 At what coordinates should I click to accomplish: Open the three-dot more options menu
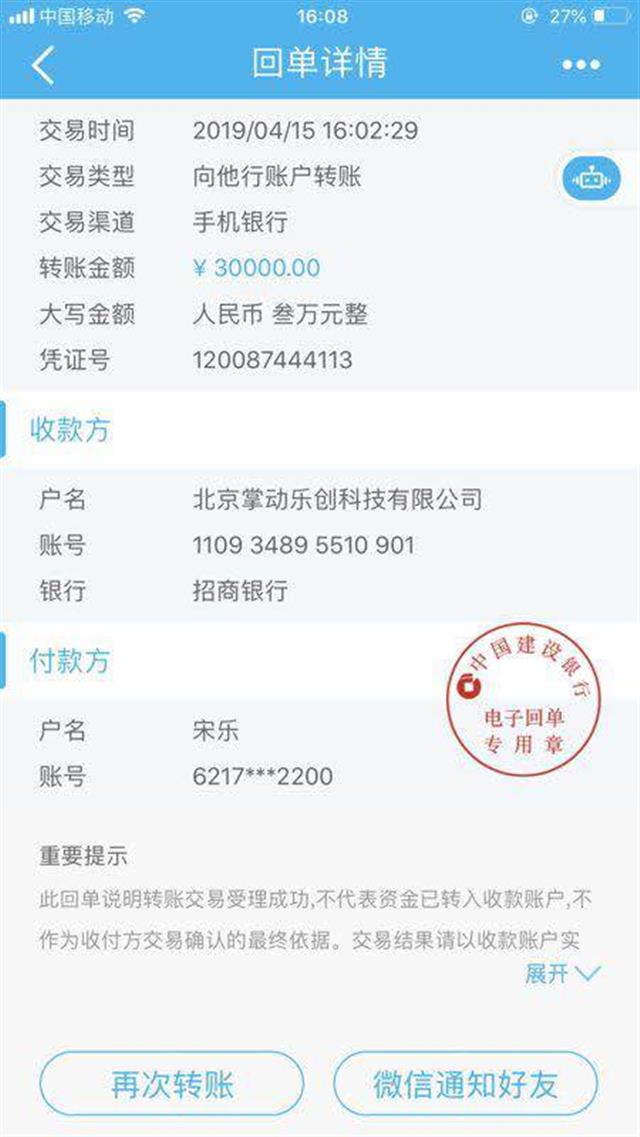pyautogui.click(x=581, y=65)
